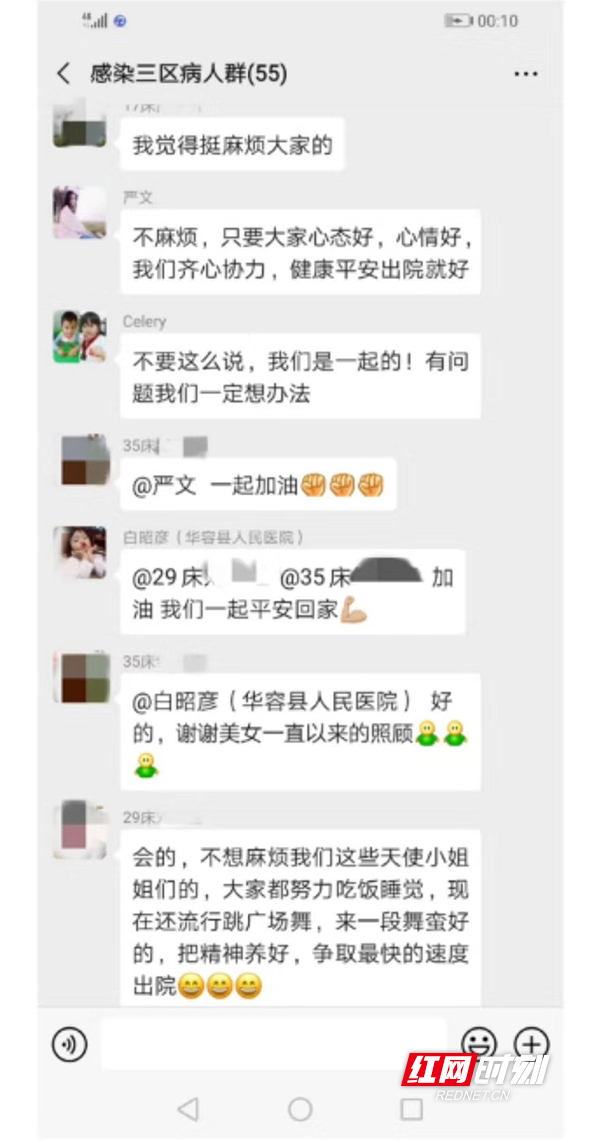Switch to voice message input
Screen dimensions: 600x1143
(x=70, y=1045)
